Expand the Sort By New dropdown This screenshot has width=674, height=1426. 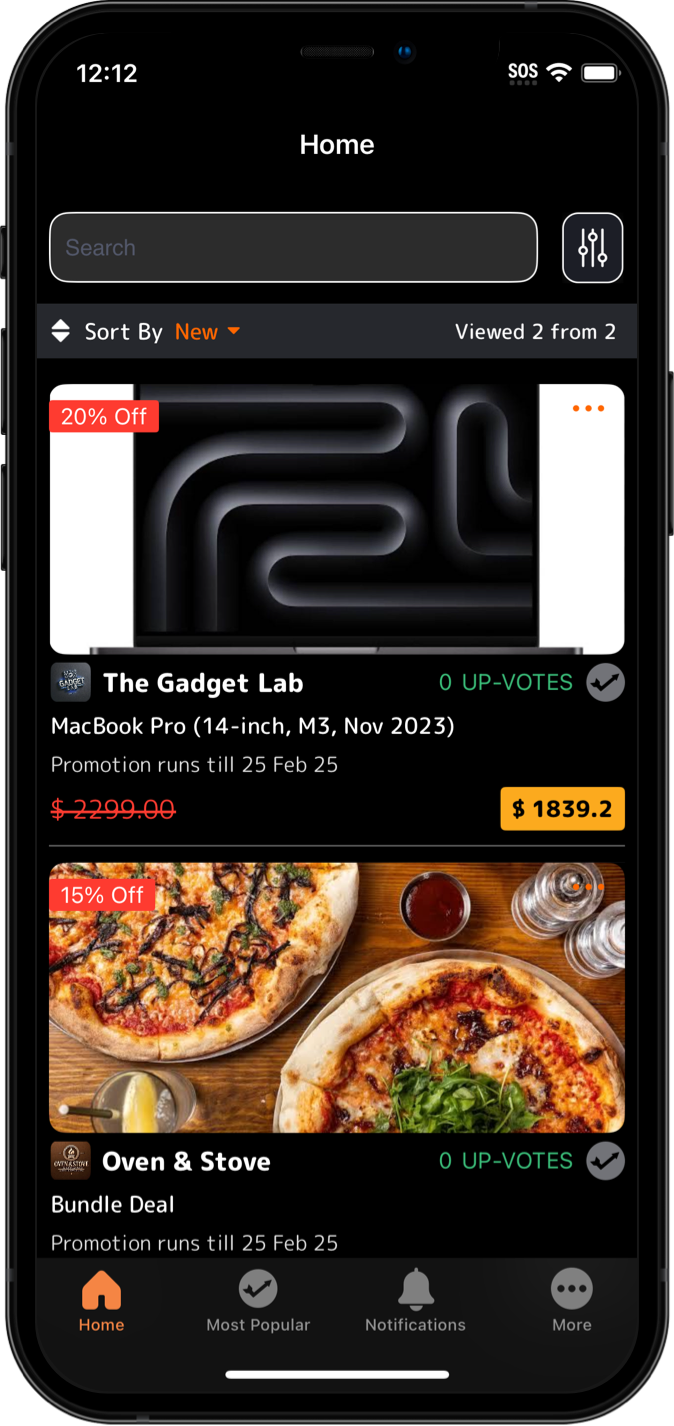coord(207,332)
